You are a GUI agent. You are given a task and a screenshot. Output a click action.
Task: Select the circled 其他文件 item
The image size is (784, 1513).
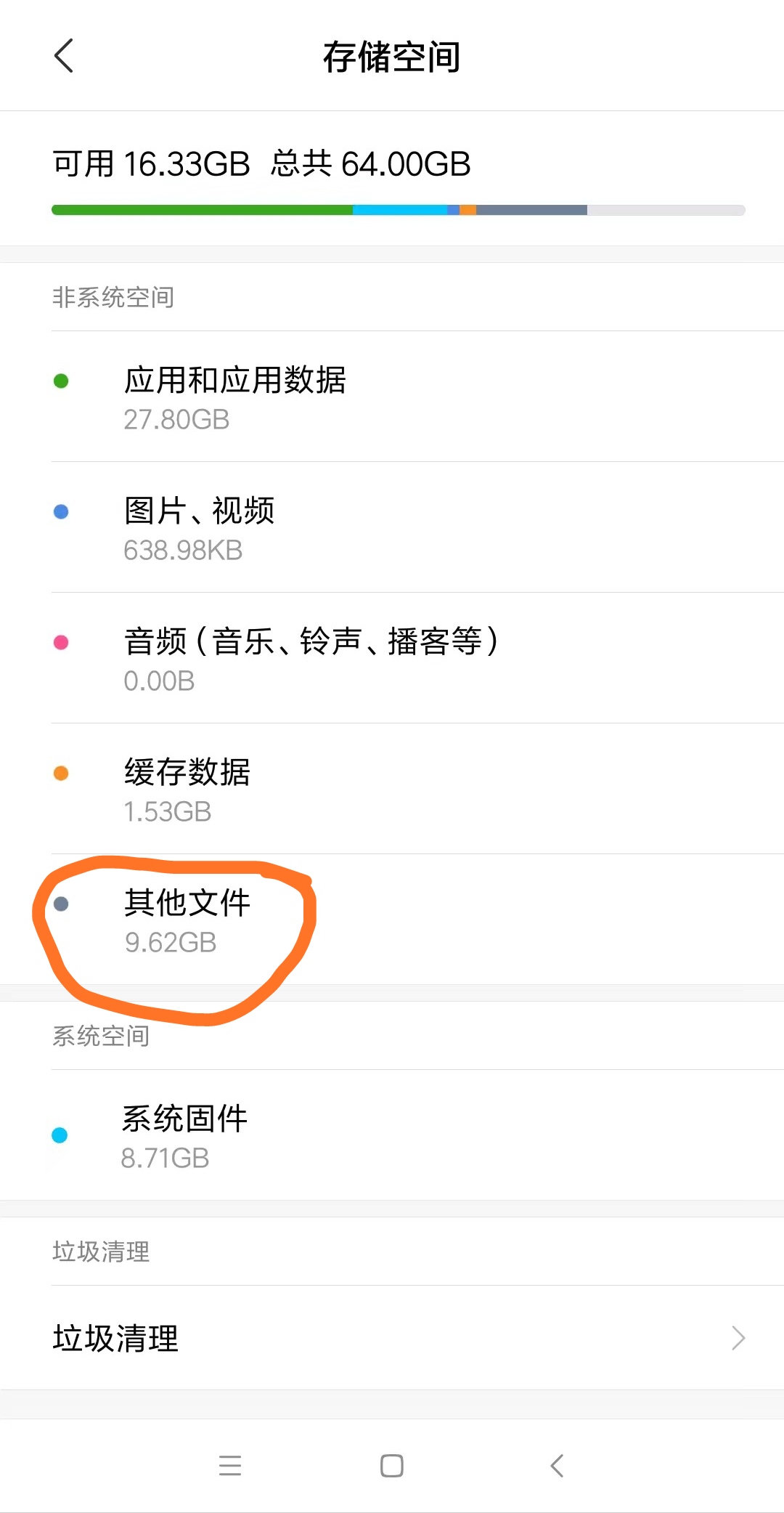pos(187,921)
